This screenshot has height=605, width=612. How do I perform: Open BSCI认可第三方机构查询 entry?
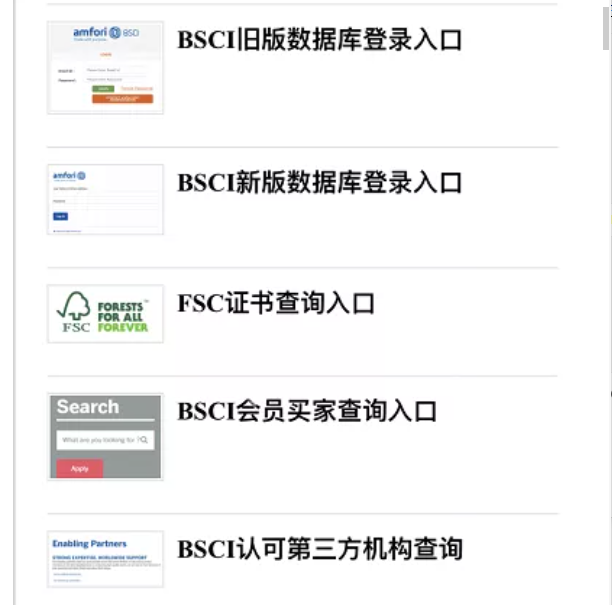point(319,549)
